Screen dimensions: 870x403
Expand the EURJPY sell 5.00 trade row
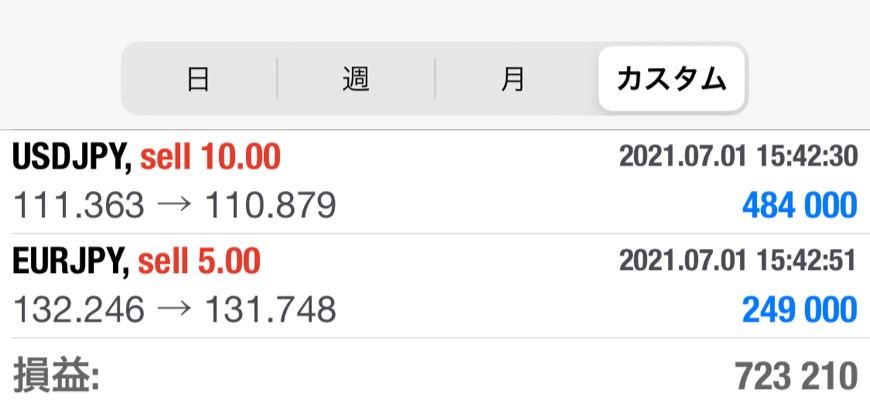434,286
